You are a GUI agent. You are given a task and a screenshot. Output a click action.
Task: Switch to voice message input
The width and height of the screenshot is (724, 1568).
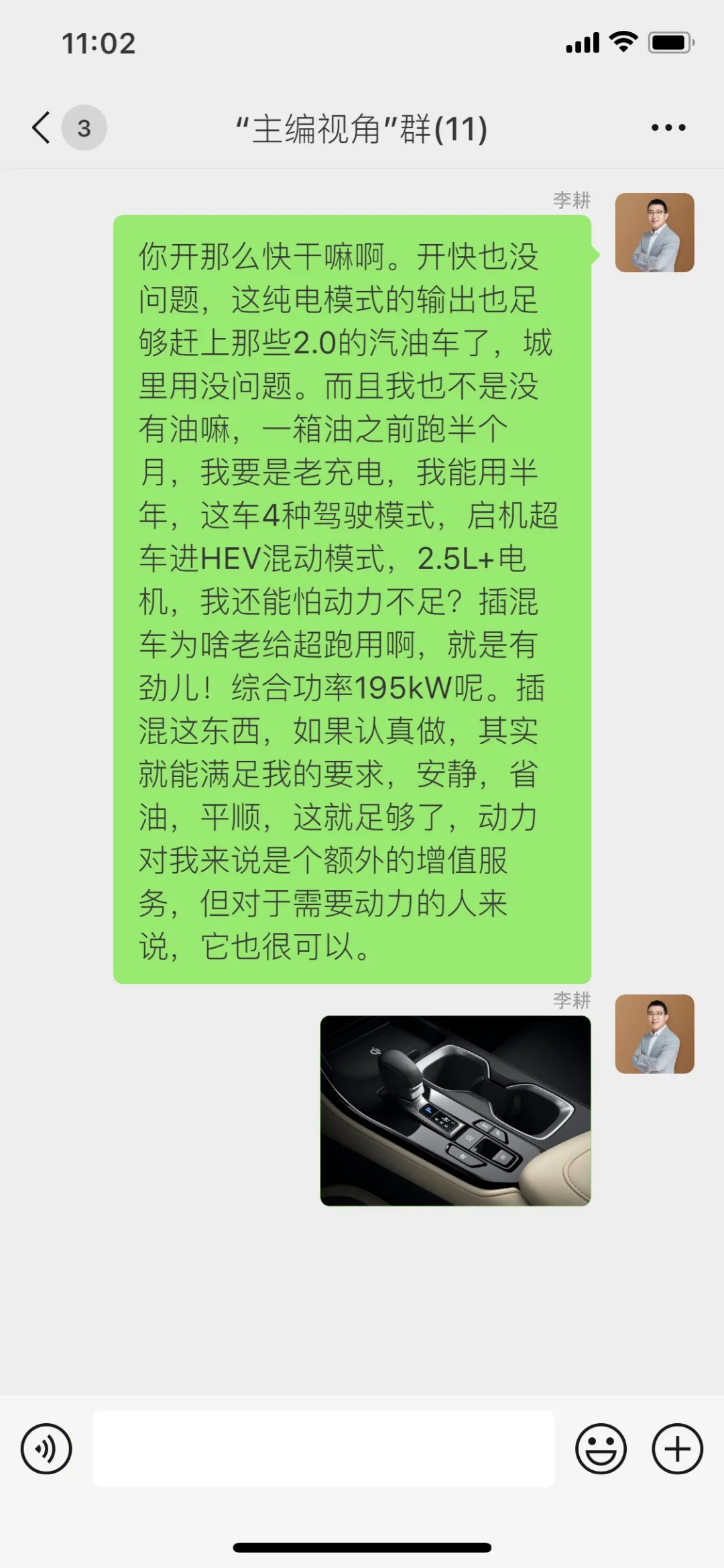pyautogui.click(x=46, y=1449)
